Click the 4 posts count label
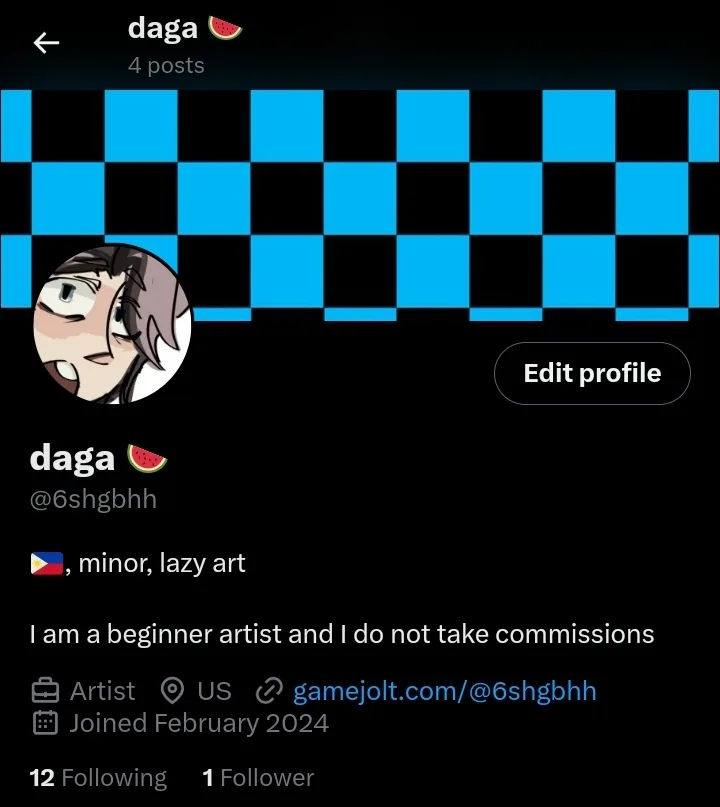 tap(166, 66)
